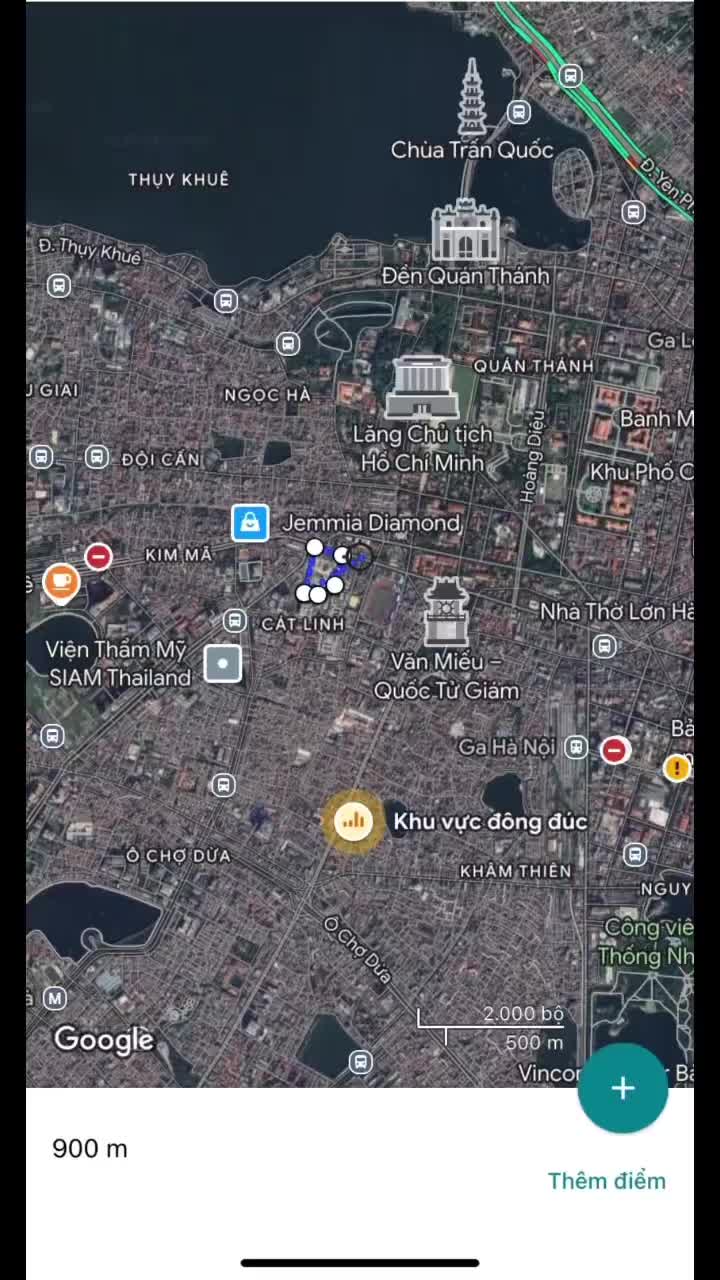Tap the Ga Hà Nội station icon
This screenshot has width=720, height=1280.
pyautogui.click(x=576, y=747)
